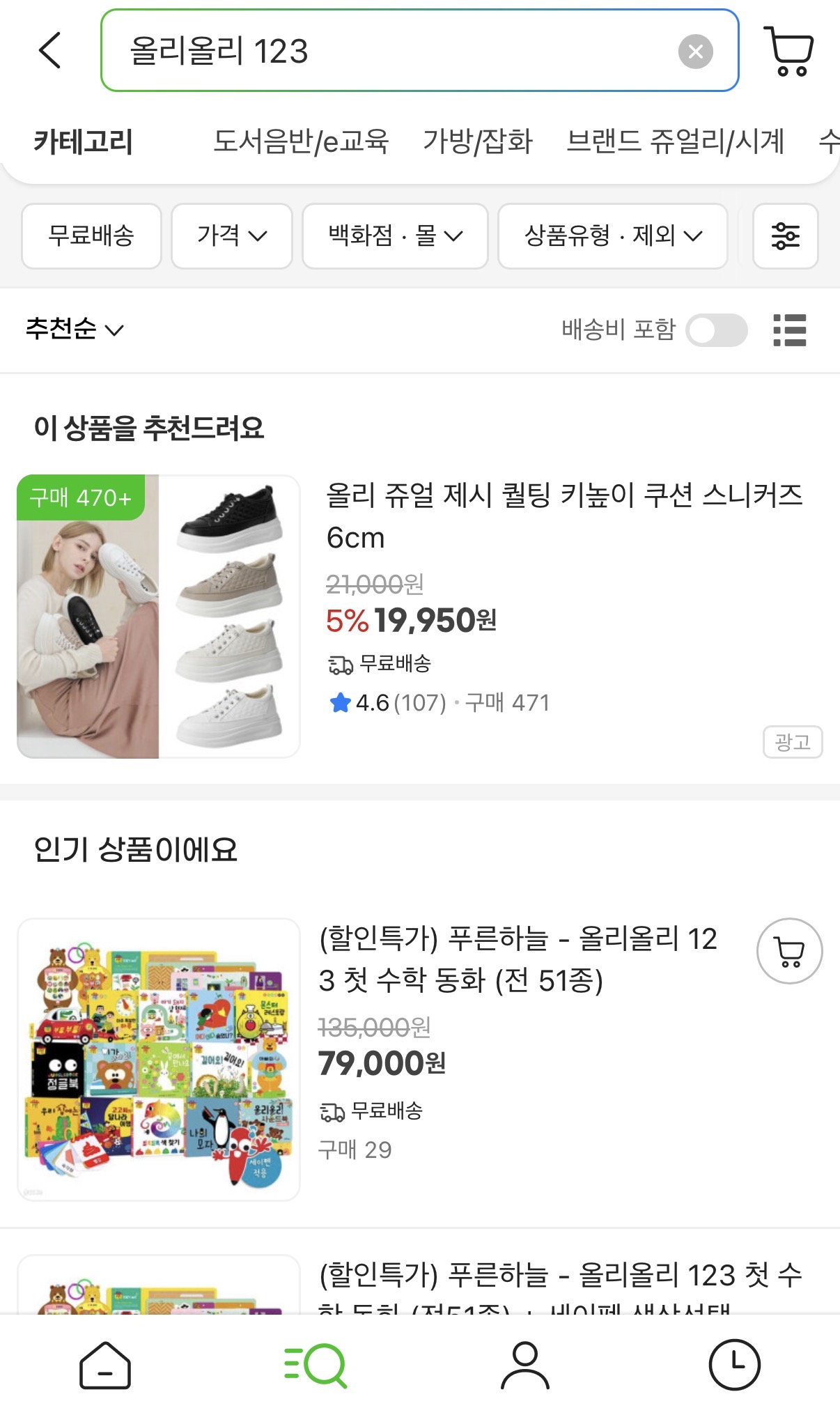This screenshot has width=840, height=1415.
Task: Select the 무료배송 filter chip
Action: tap(91, 236)
